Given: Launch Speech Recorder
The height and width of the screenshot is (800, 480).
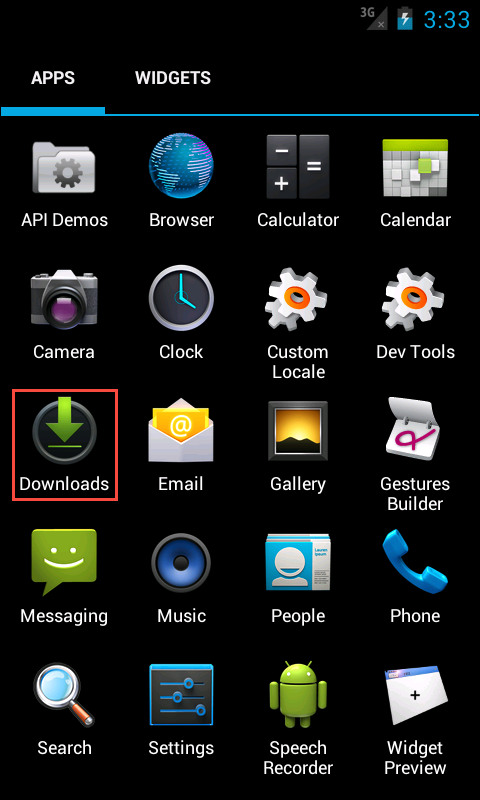Looking at the screenshot, I should [298, 718].
